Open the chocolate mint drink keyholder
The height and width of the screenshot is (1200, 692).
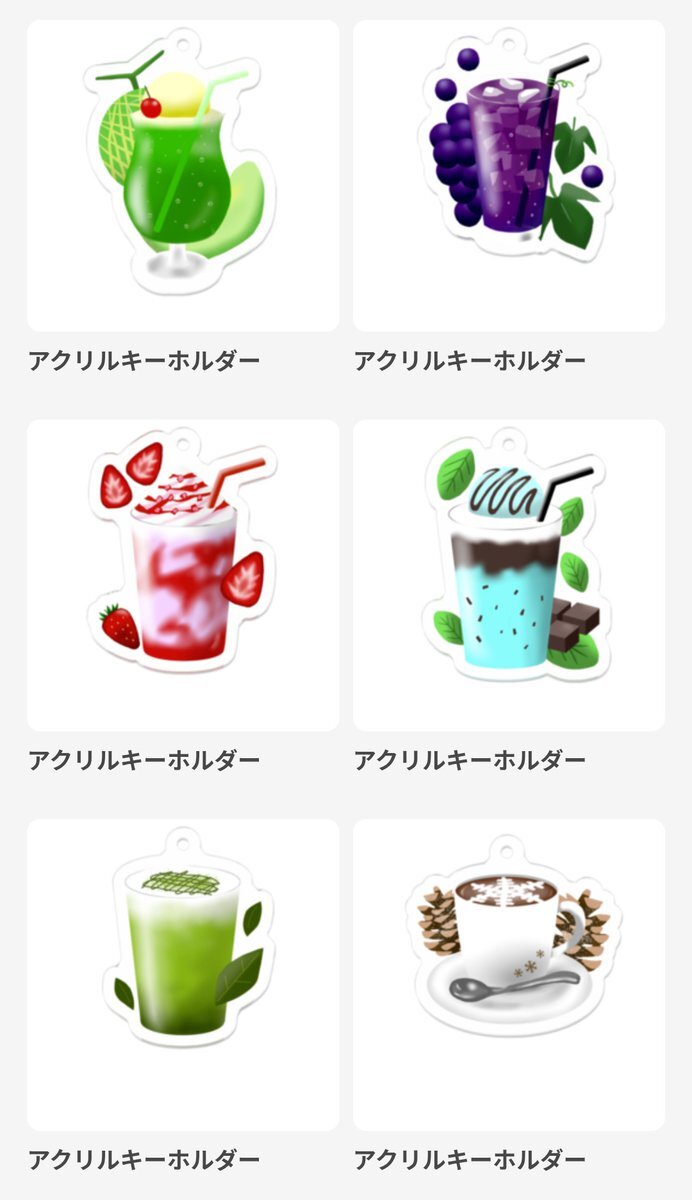click(x=509, y=575)
